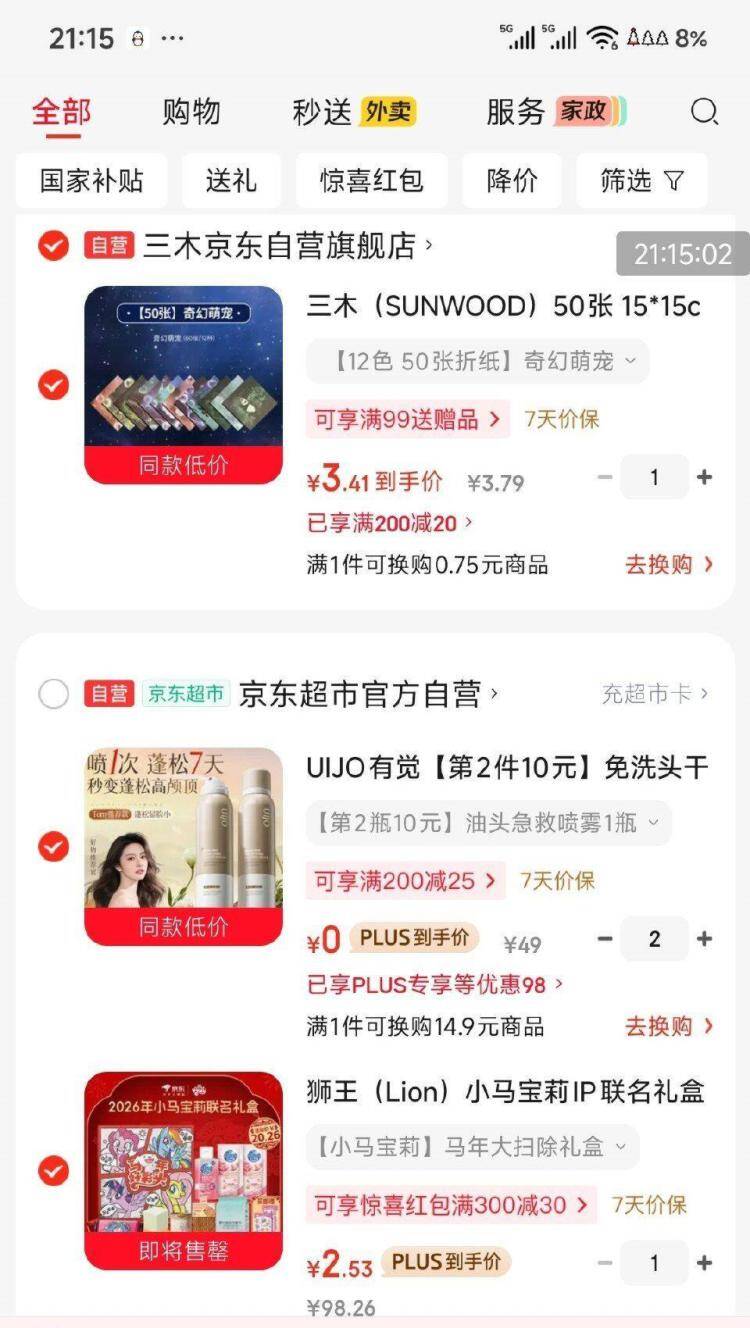
Task: Select the 国家补贴 filter chip
Action: [92, 181]
